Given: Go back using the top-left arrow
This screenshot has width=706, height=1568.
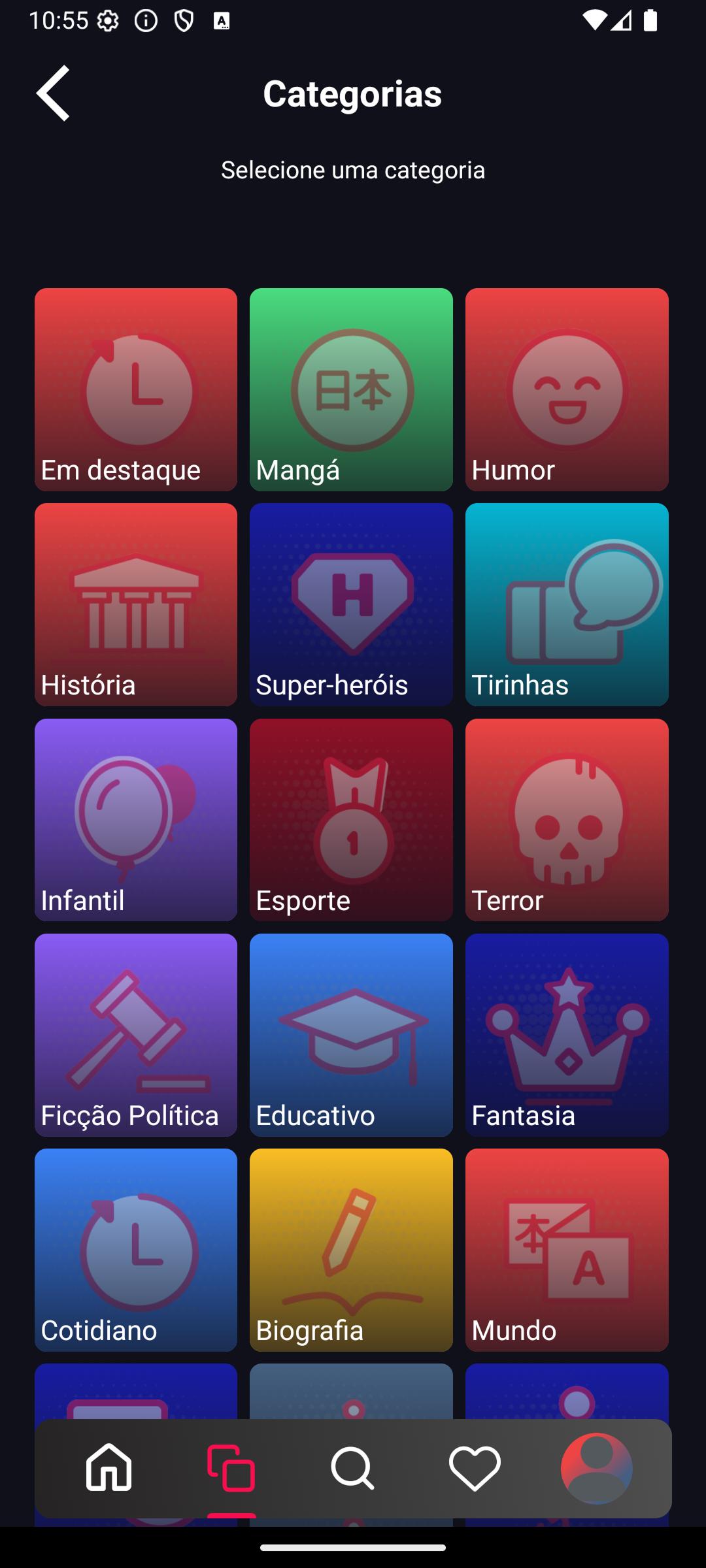Looking at the screenshot, I should click(53, 93).
